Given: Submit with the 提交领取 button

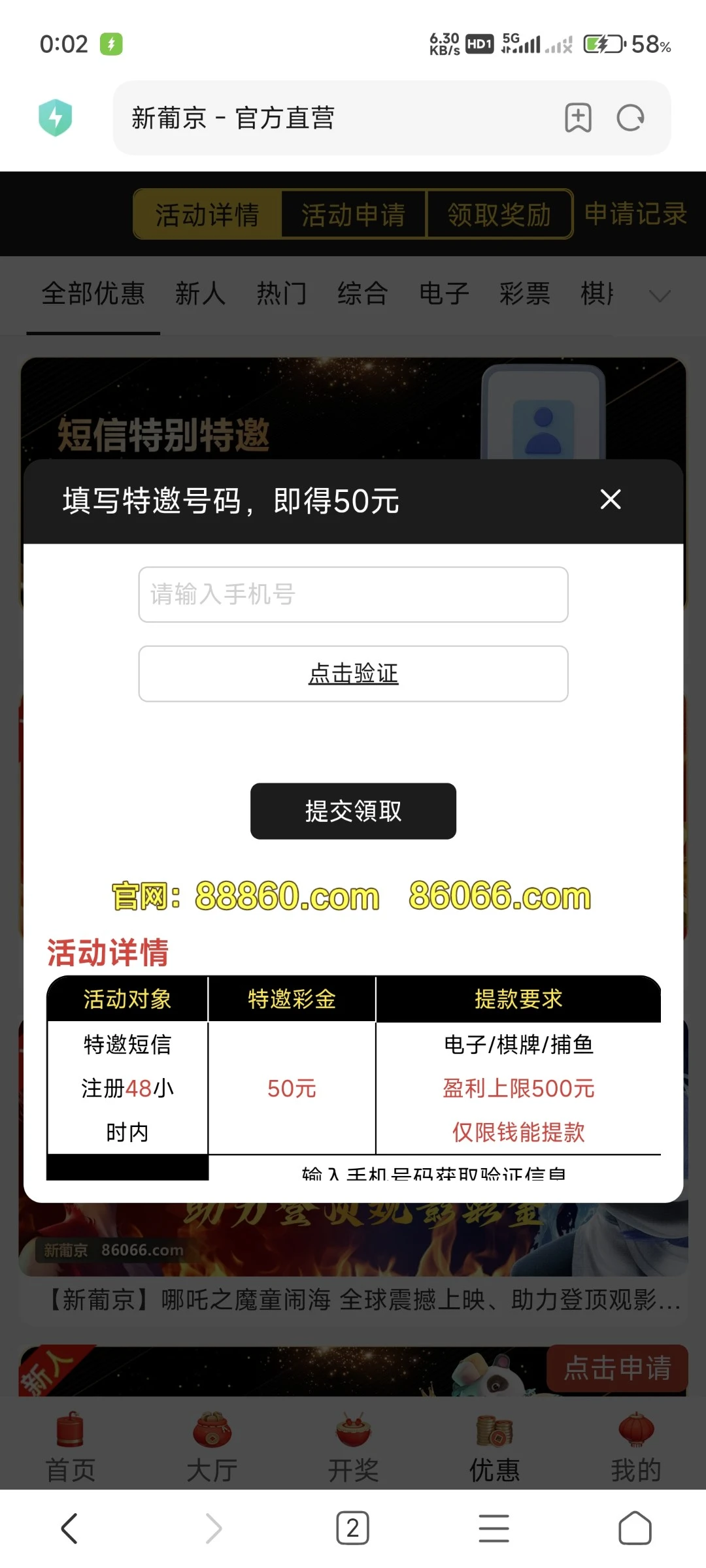Looking at the screenshot, I should click(x=353, y=811).
